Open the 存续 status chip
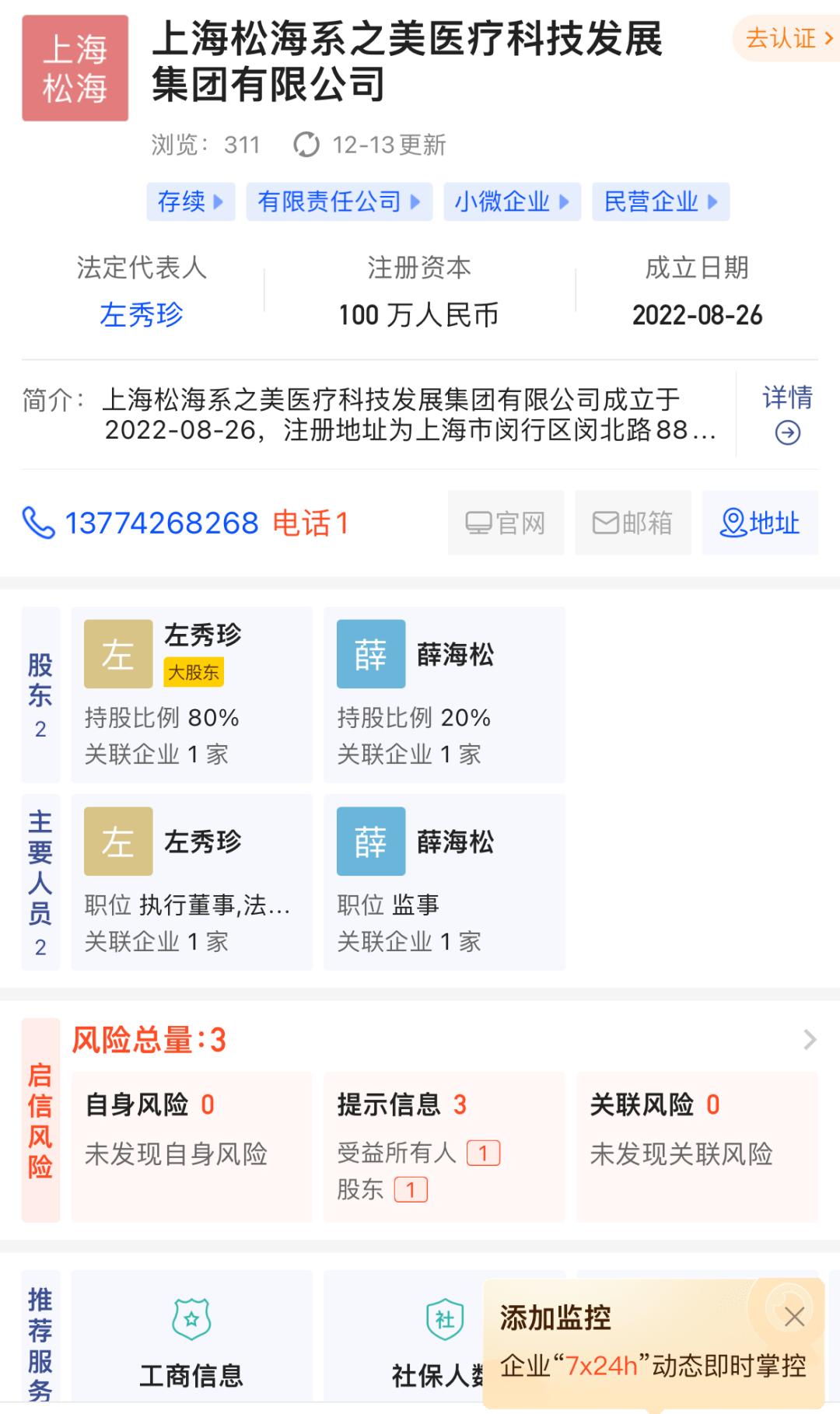 click(x=190, y=202)
